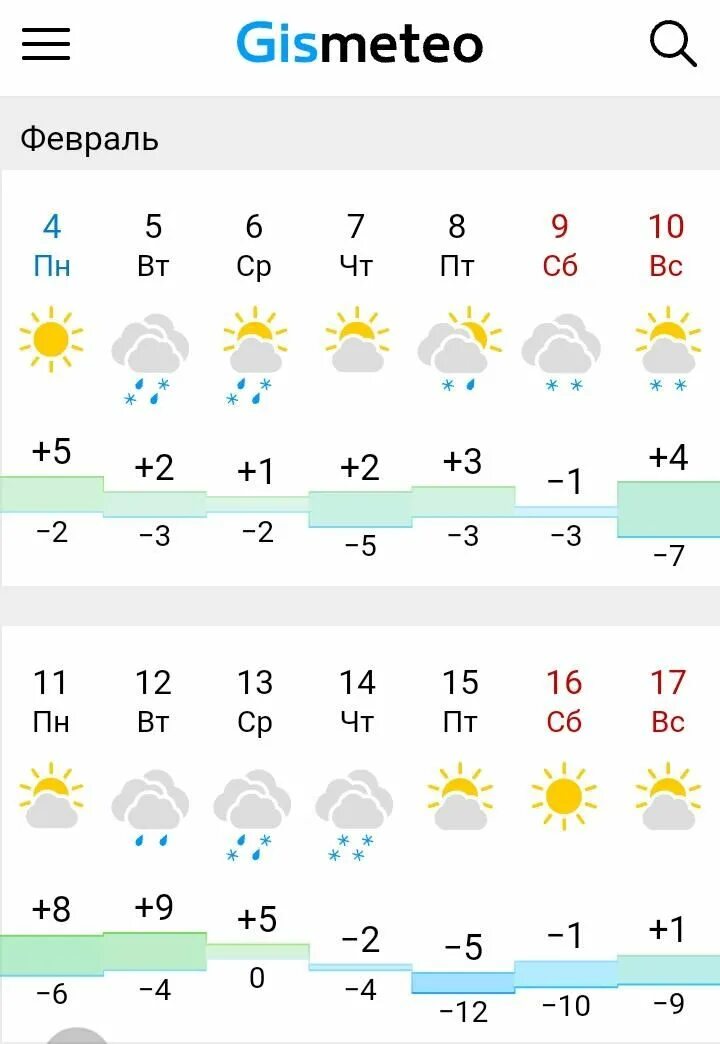Open the hamburger menu
This screenshot has height=1044, width=720.
coord(46,45)
